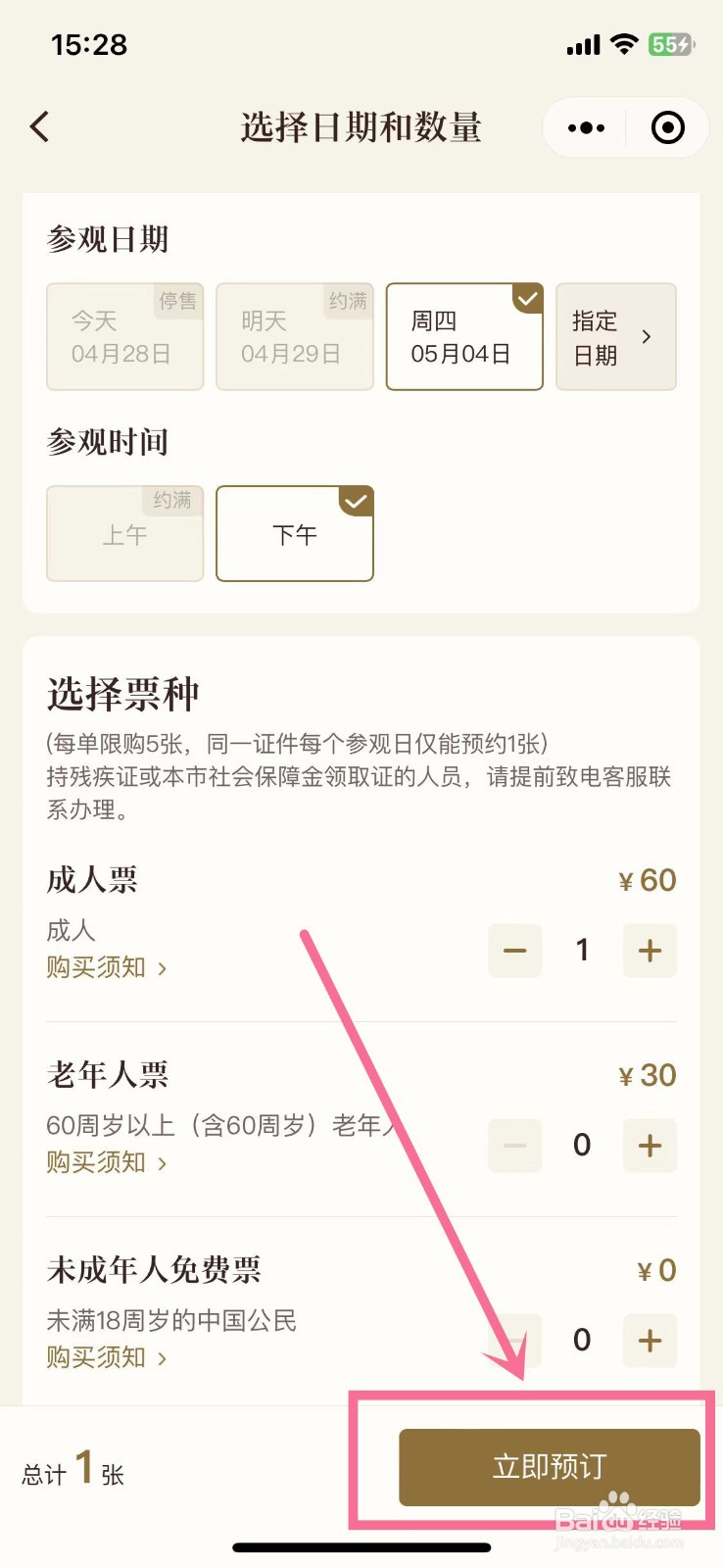This screenshot has width=723, height=1568.
Task: Tap the circular close/minimize mini-program icon
Action: coord(667,127)
